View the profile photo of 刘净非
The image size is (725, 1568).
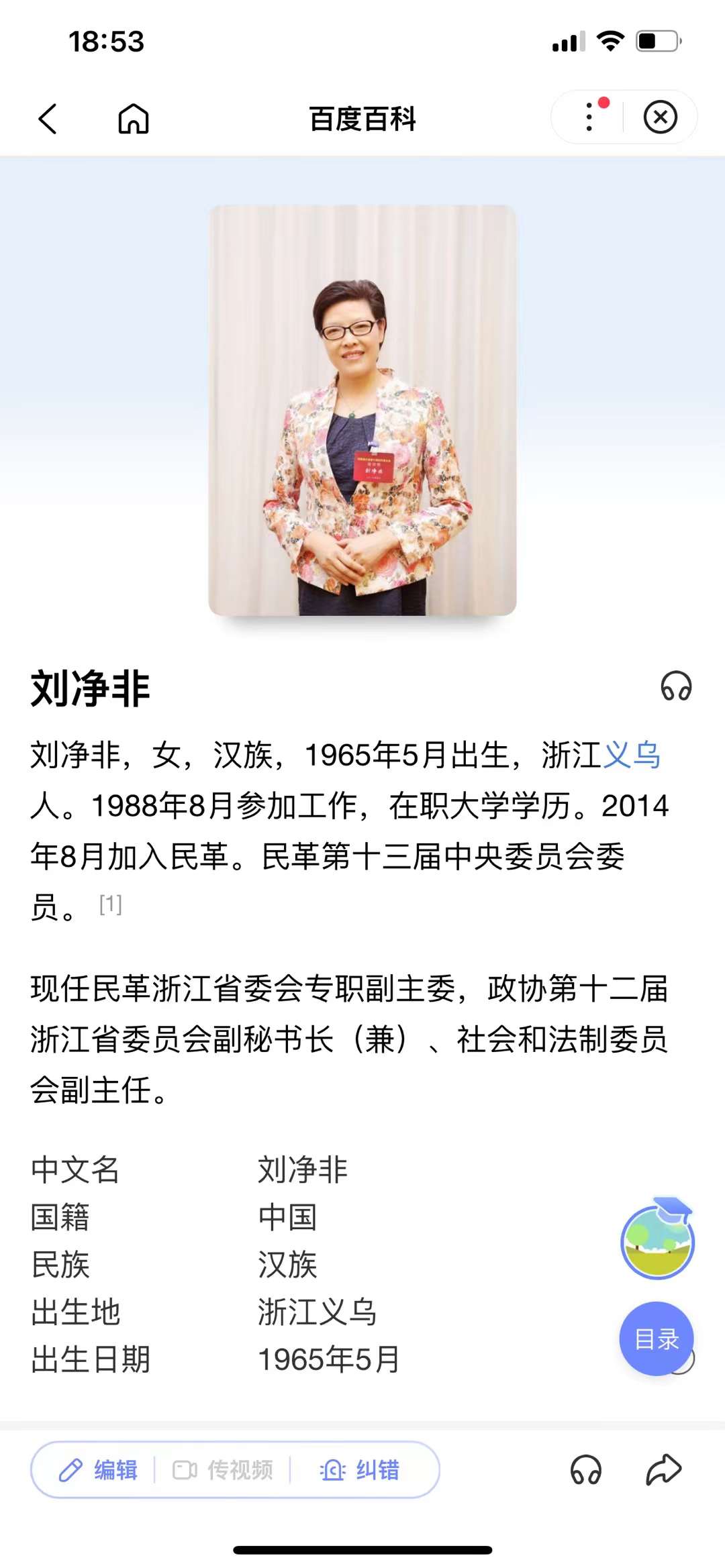click(x=362, y=410)
